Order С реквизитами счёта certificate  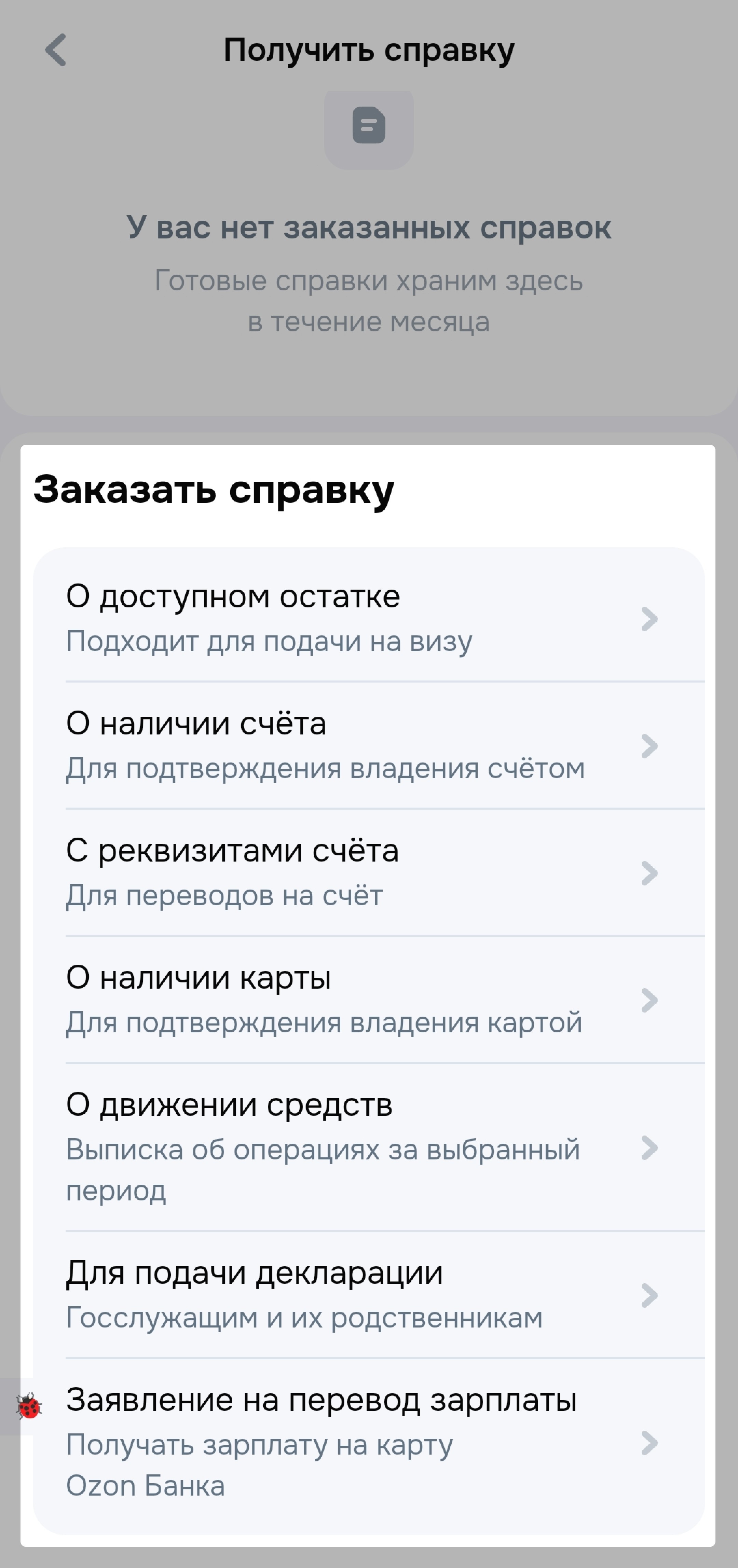(x=368, y=872)
